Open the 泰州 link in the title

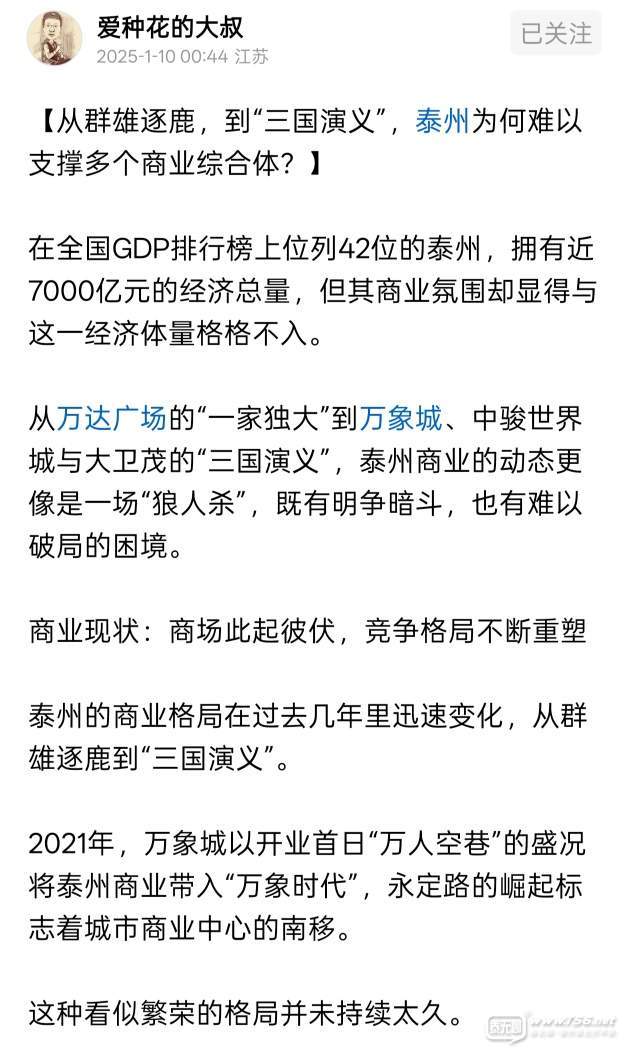point(442,122)
